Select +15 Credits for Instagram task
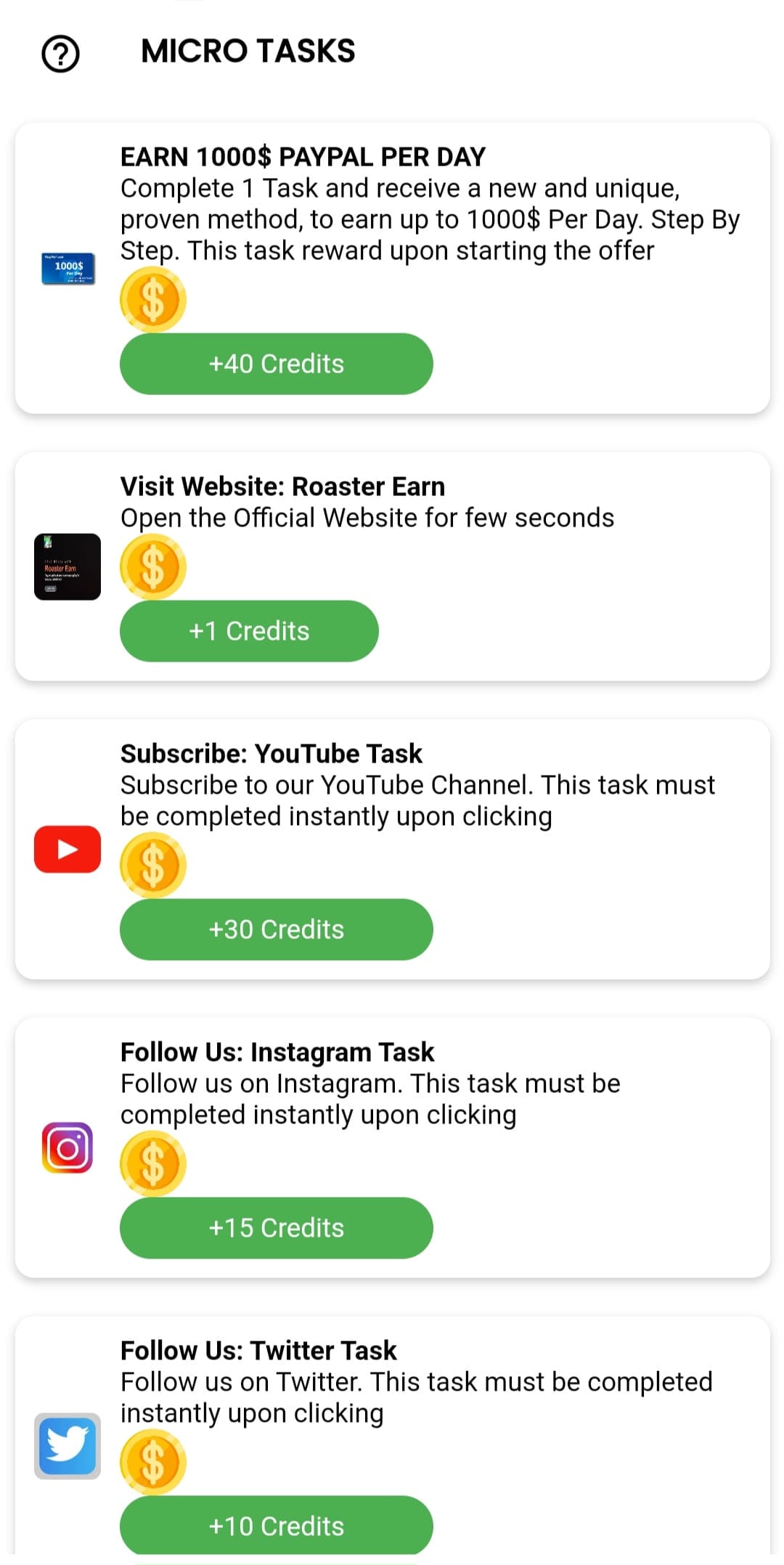Screen dimensions: 784x1565 (x=276, y=1228)
